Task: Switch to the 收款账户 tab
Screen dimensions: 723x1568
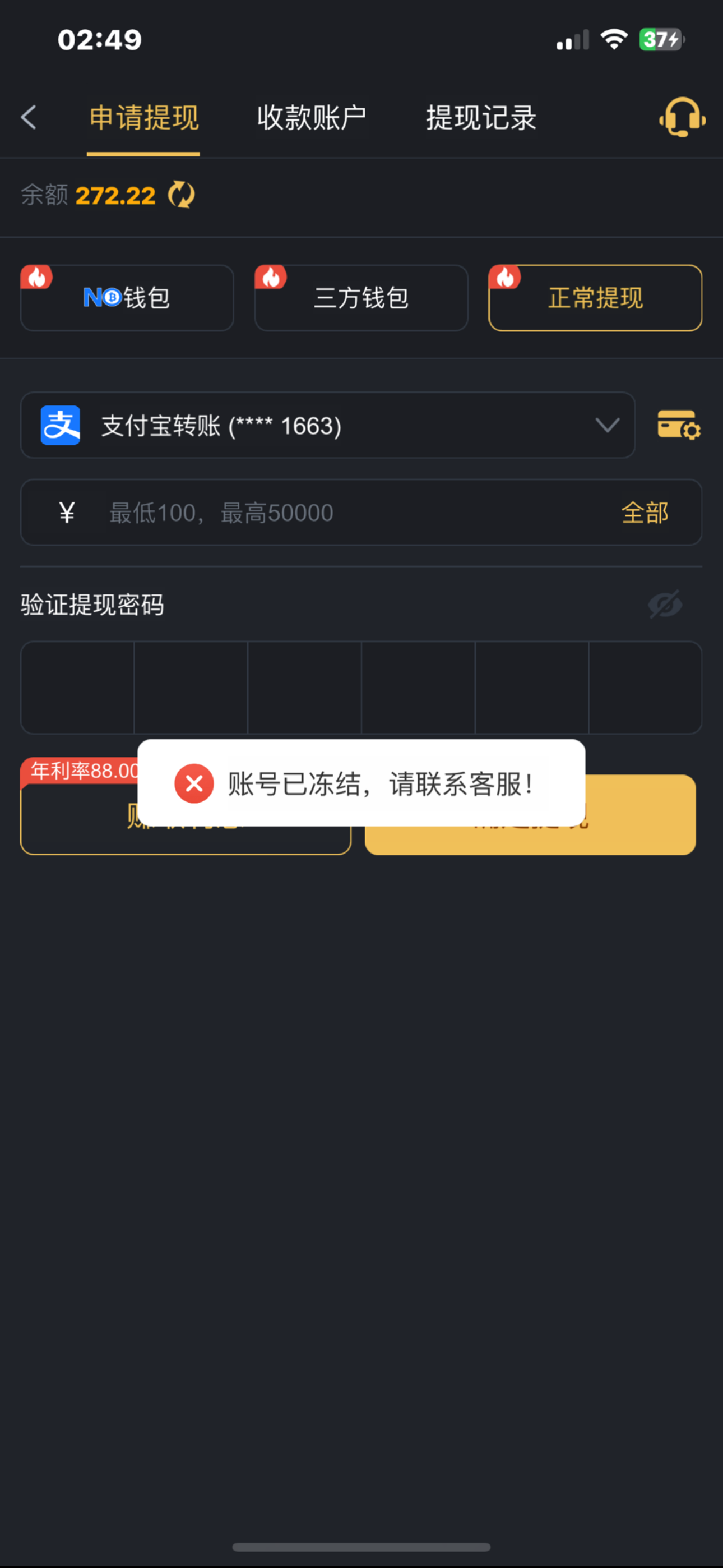Action: [x=312, y=117]
